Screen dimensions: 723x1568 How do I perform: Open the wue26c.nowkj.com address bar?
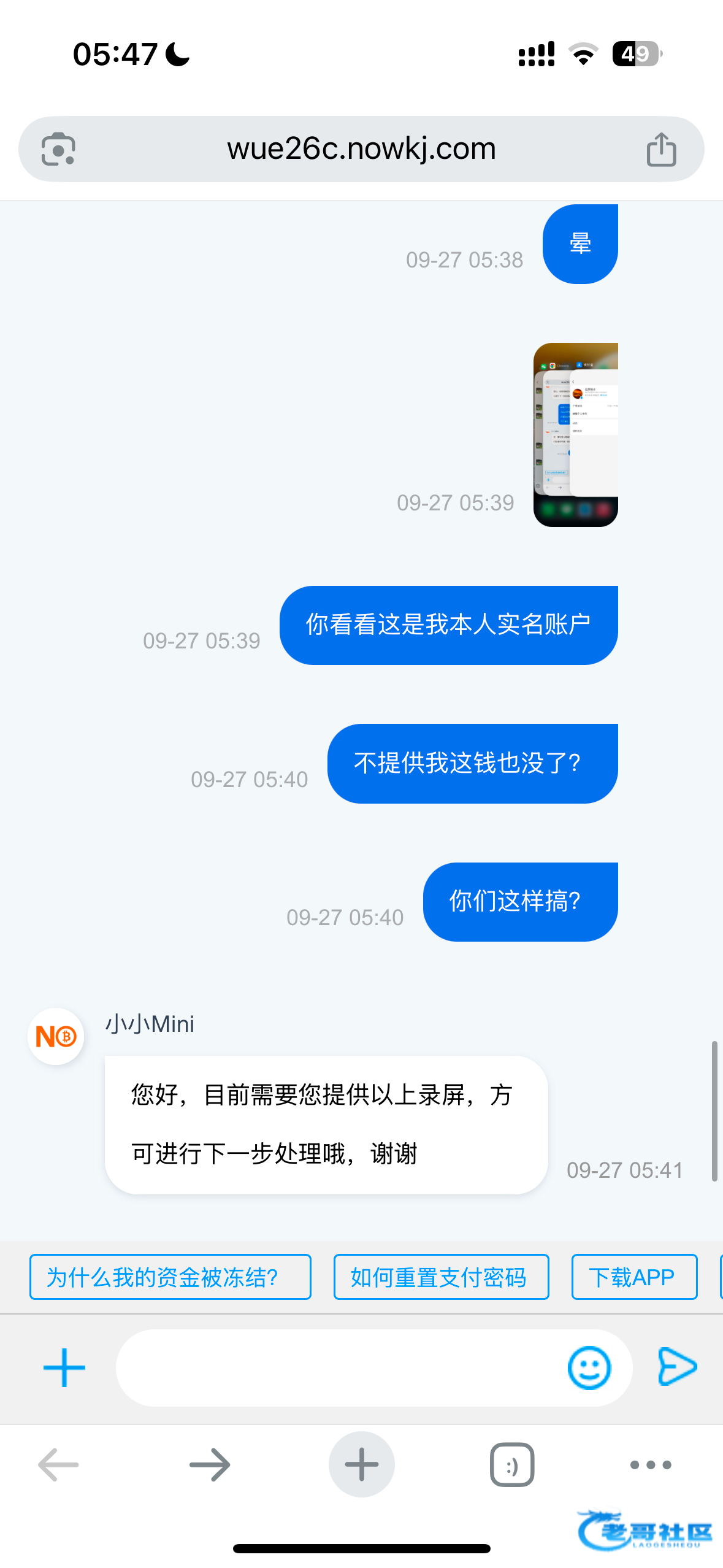(361, 149)
